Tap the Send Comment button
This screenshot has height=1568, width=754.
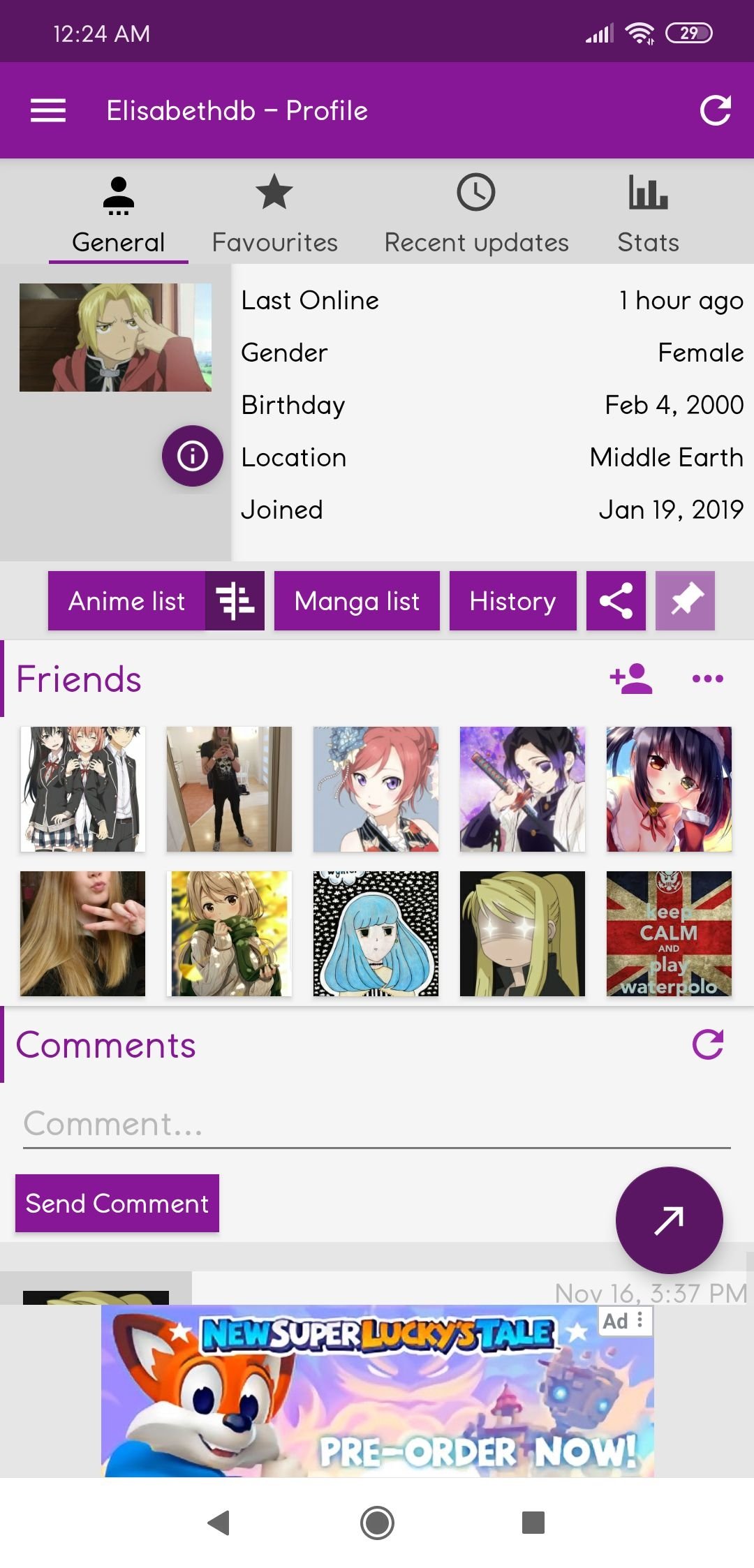pos(117,1203)
